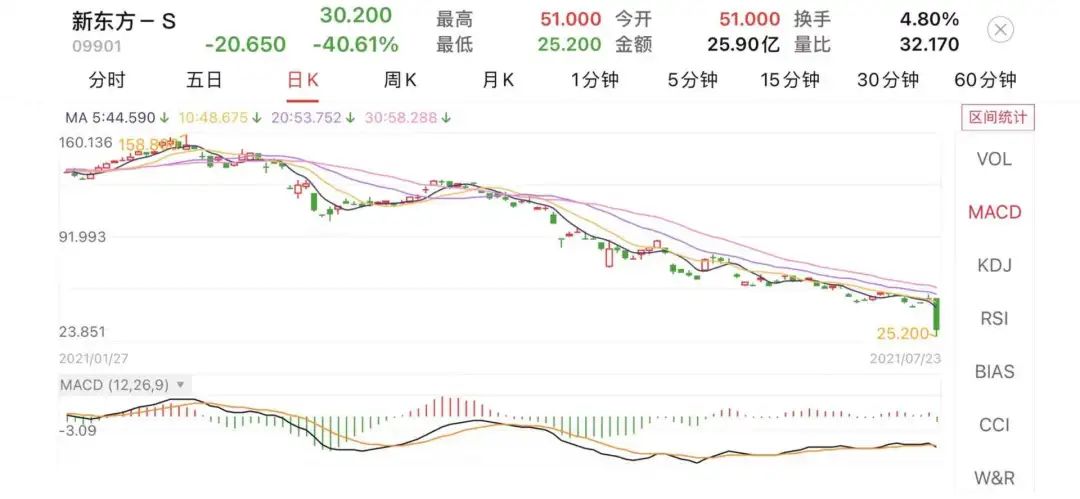Switch to the 60分钟 chart
The height and width of the screenshot is (499, 1080).
coord(986,80)
